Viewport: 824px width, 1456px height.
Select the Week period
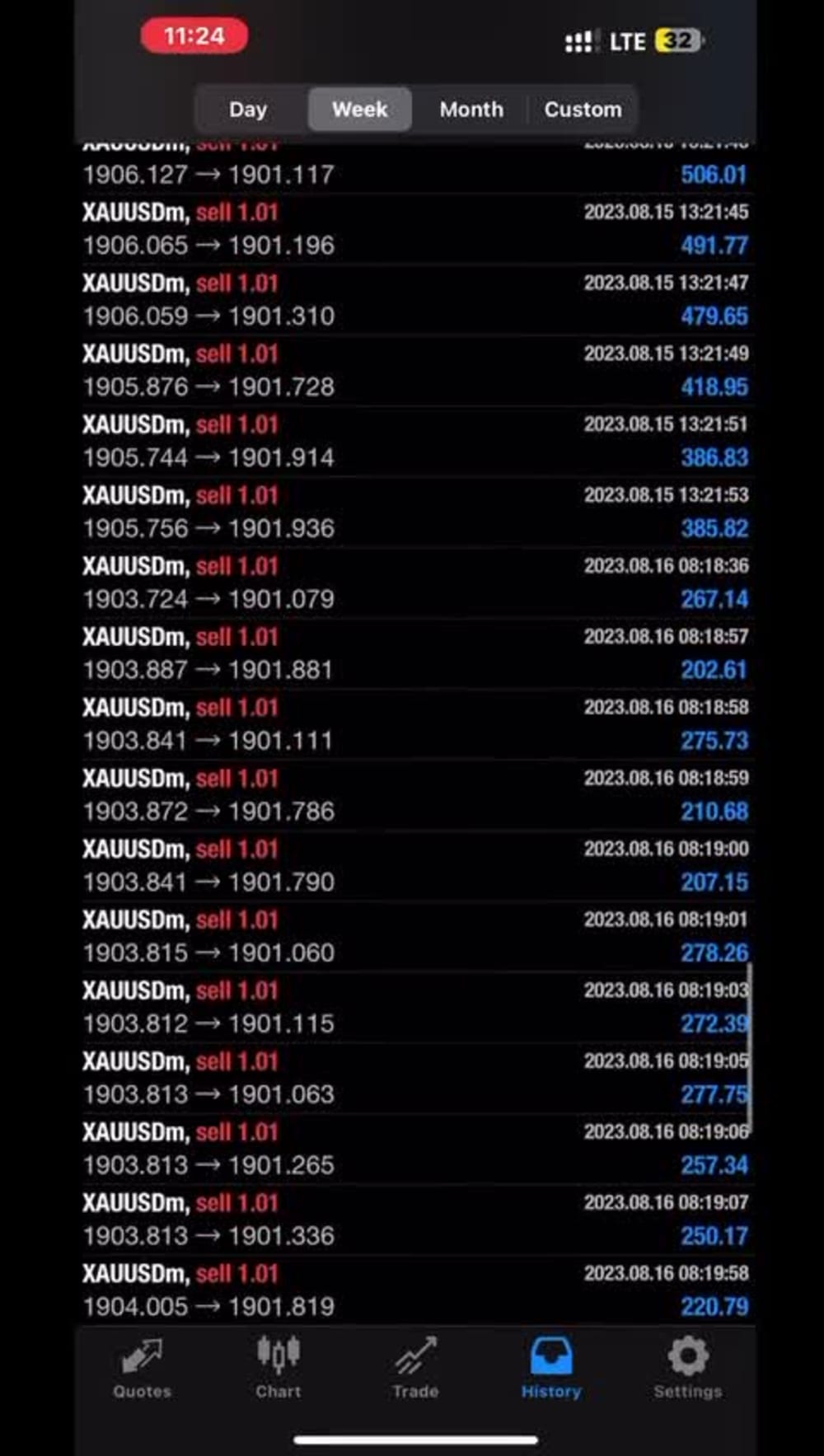pyautogui.click(x=360, y=110)
